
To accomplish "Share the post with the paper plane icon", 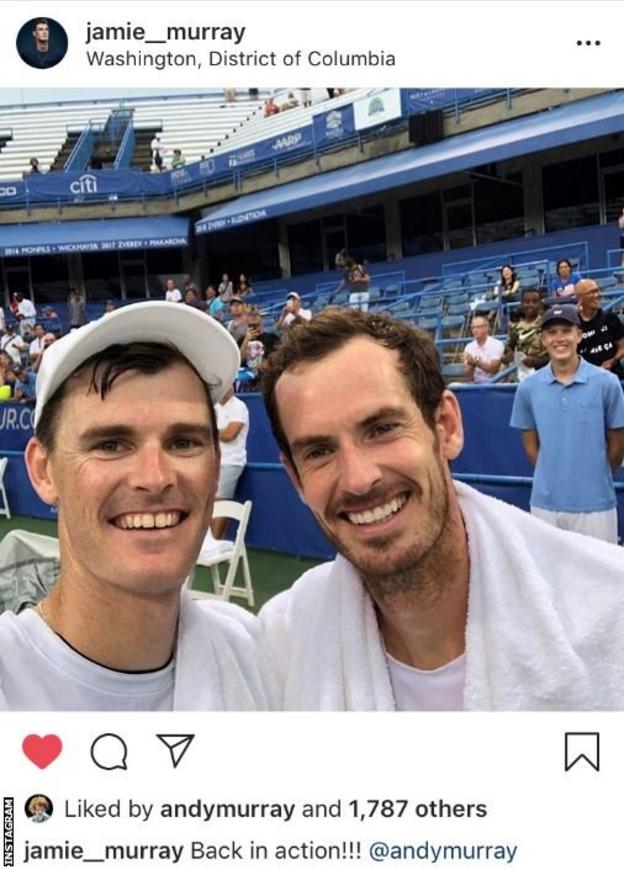I will point(175,750).
